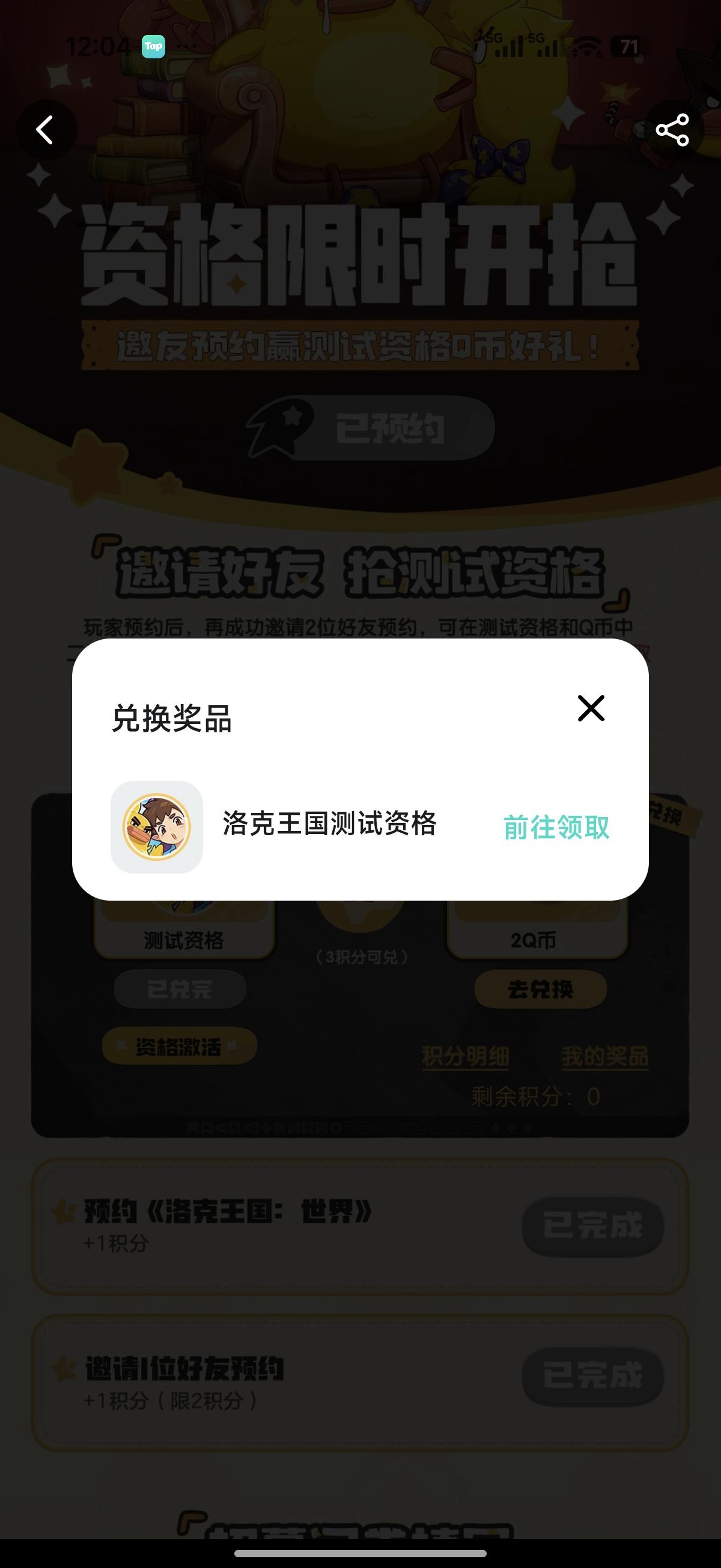The height and width of the screenshot is (1568, 721).
Task: Tap 已完成 on the reservation task row
Action: tap(593, 1225)
